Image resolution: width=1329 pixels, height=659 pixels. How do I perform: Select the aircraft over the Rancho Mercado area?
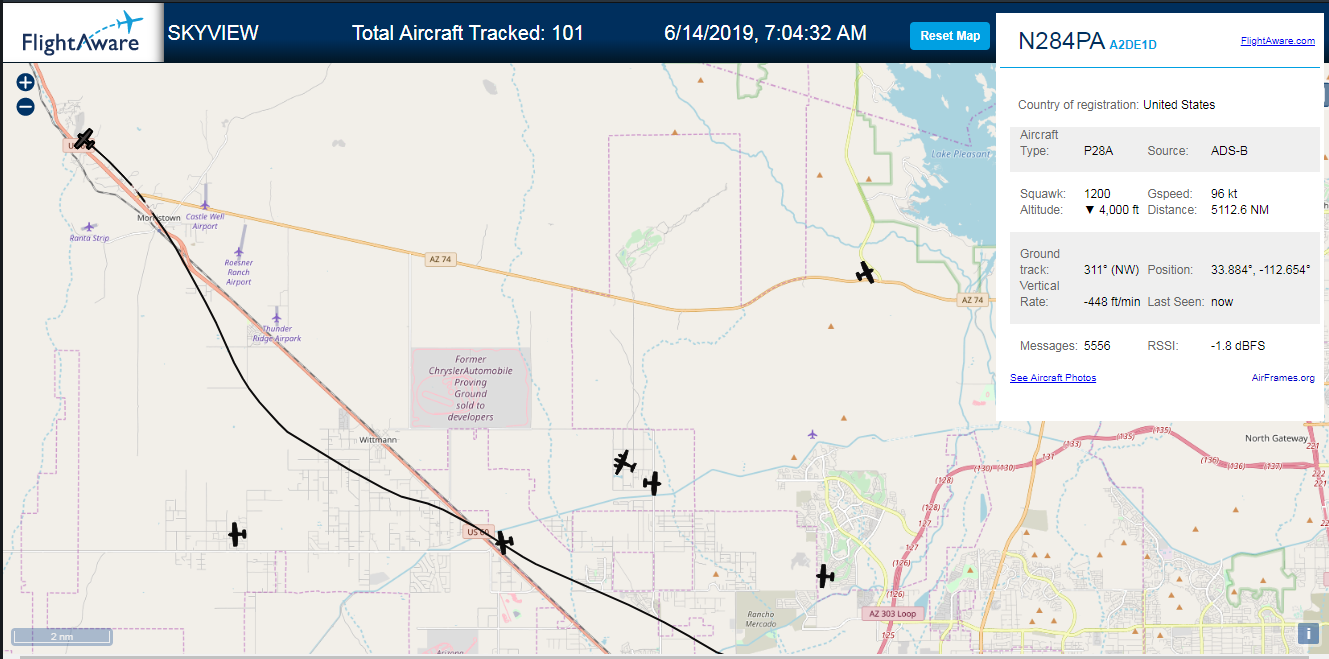824,576
